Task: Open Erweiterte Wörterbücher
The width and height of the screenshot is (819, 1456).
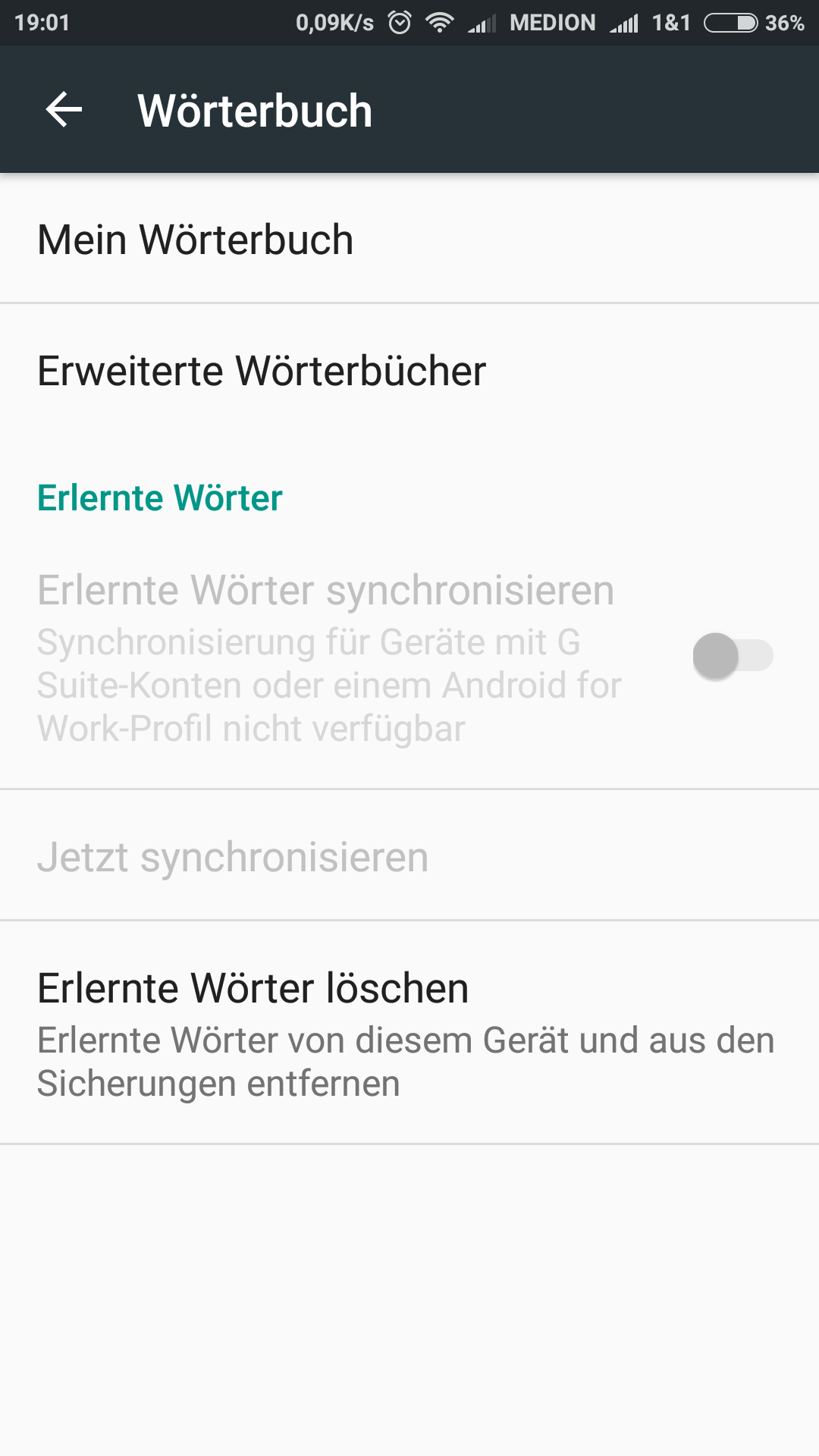Action: (409, 370)
